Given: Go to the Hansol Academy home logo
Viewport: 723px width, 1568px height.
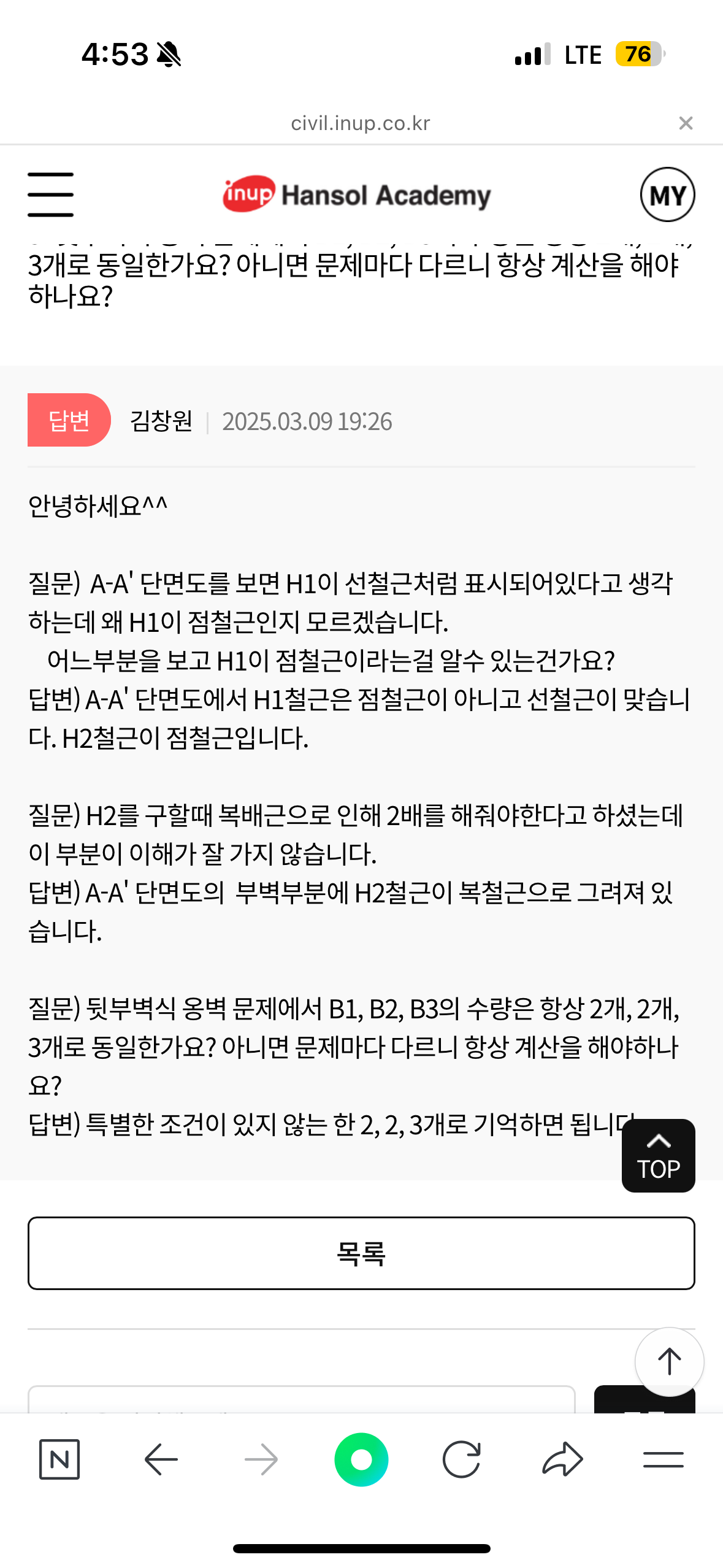Looking at the screenshot, I should [x=357, y=195].
